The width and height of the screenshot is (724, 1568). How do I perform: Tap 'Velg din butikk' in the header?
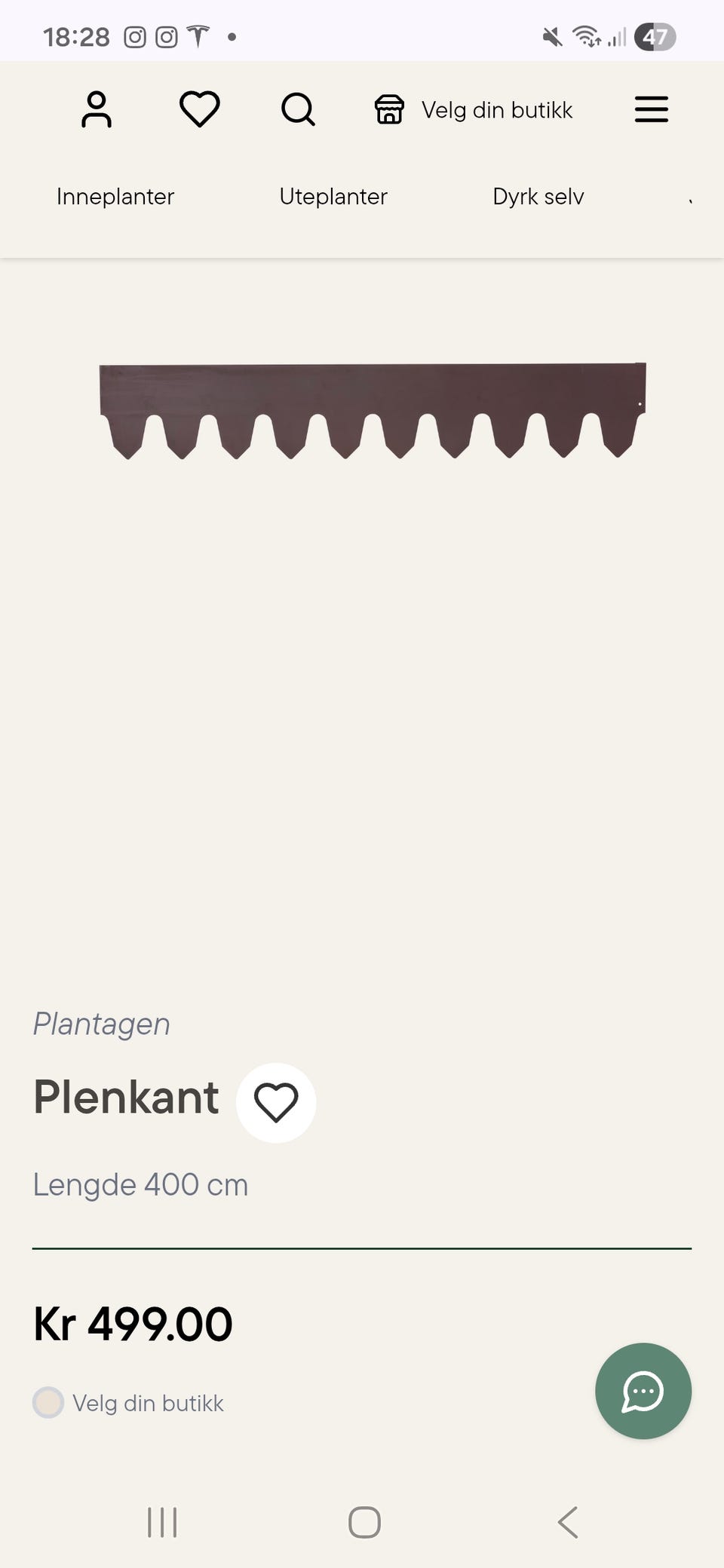474,110
